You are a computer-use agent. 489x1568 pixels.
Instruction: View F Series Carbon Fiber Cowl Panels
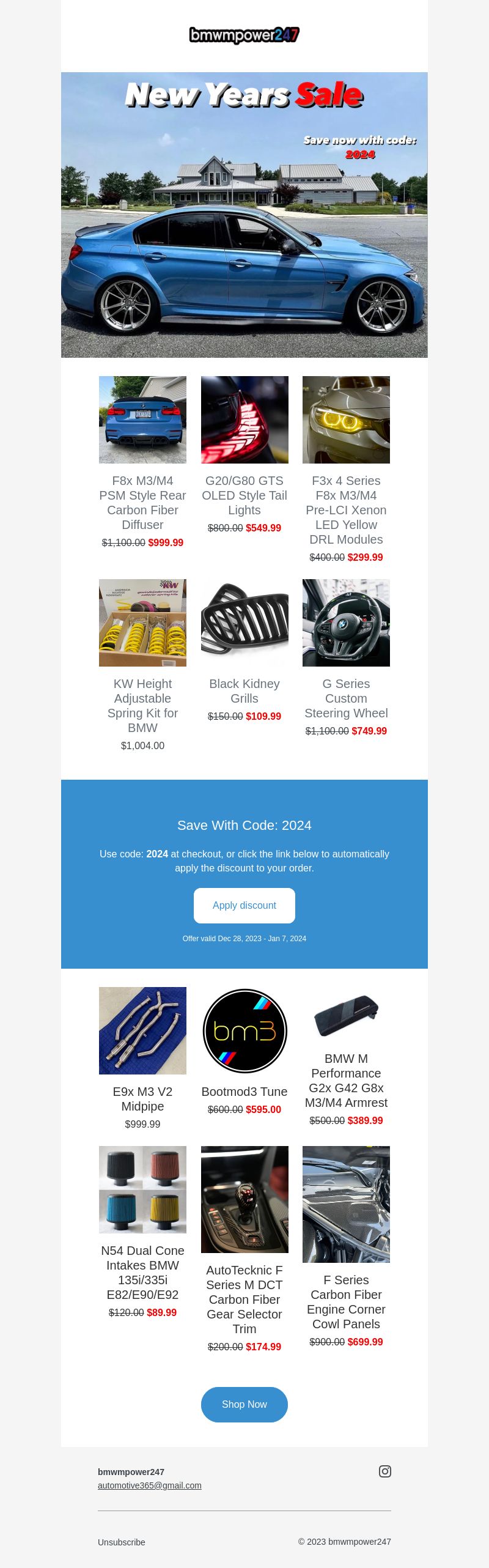click(346, 1204)
